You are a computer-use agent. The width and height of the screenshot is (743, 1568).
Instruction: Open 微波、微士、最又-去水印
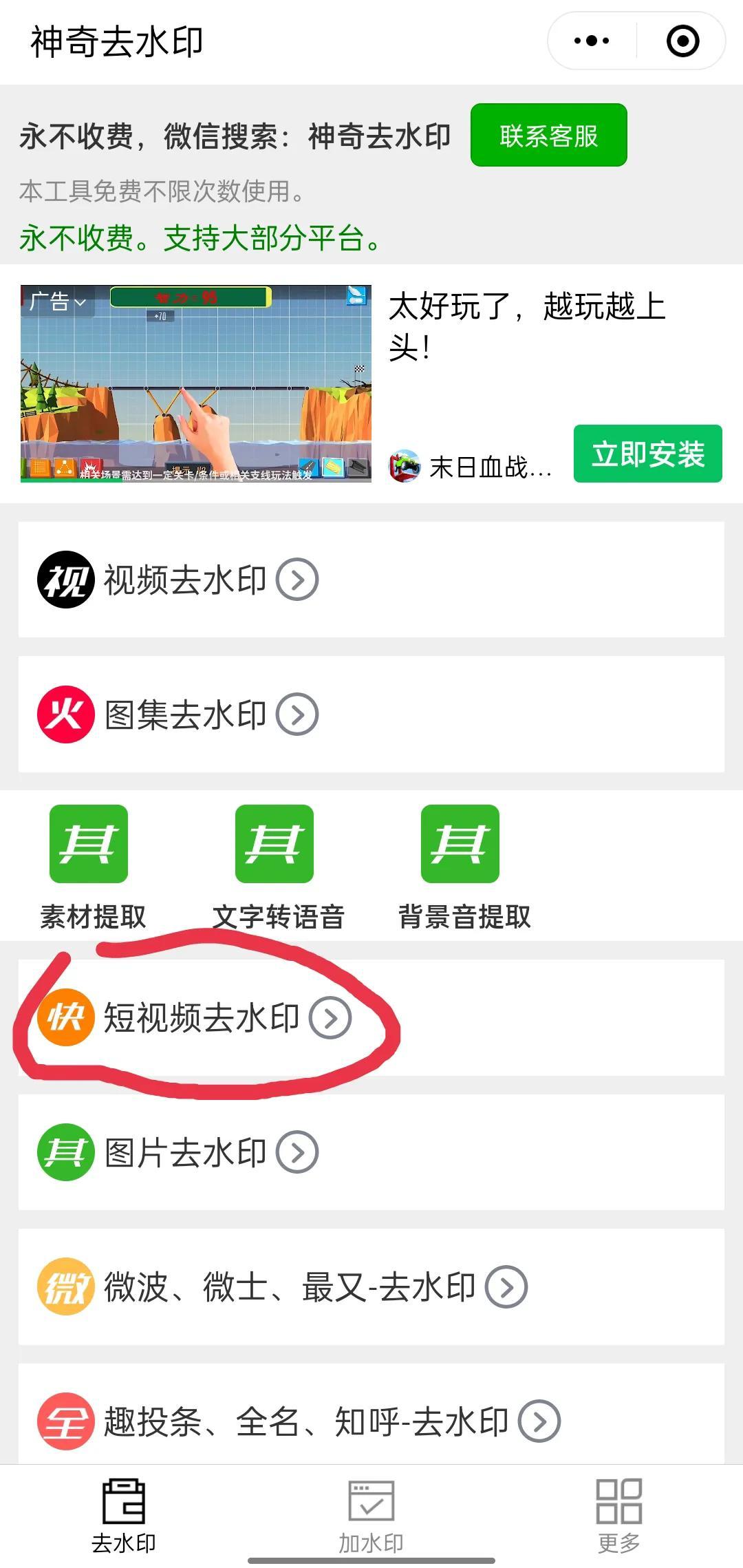[289, 1287]
